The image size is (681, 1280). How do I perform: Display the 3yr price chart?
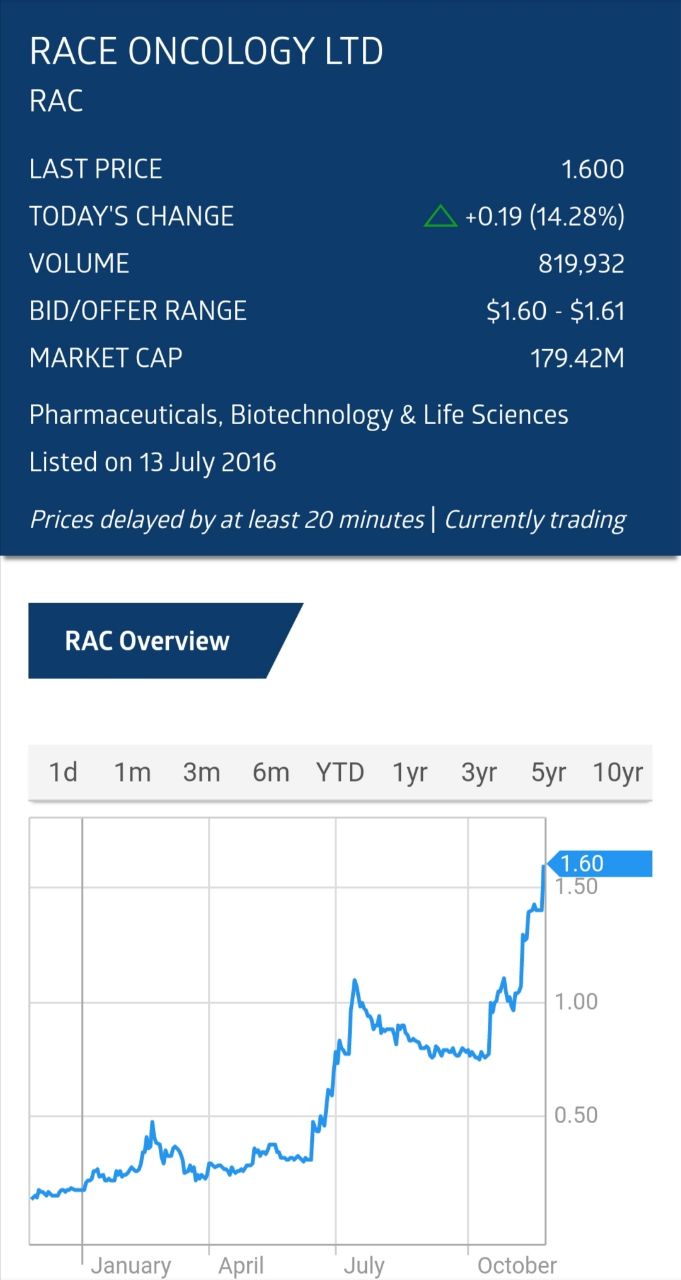coord(479,772)
